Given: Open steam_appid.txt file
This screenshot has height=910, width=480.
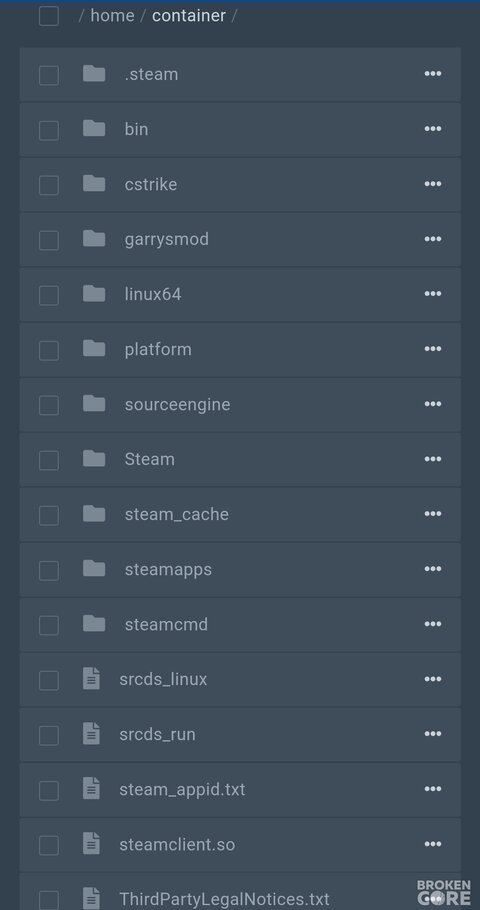Looking at the screenshot, I should [x=182, y=789].
